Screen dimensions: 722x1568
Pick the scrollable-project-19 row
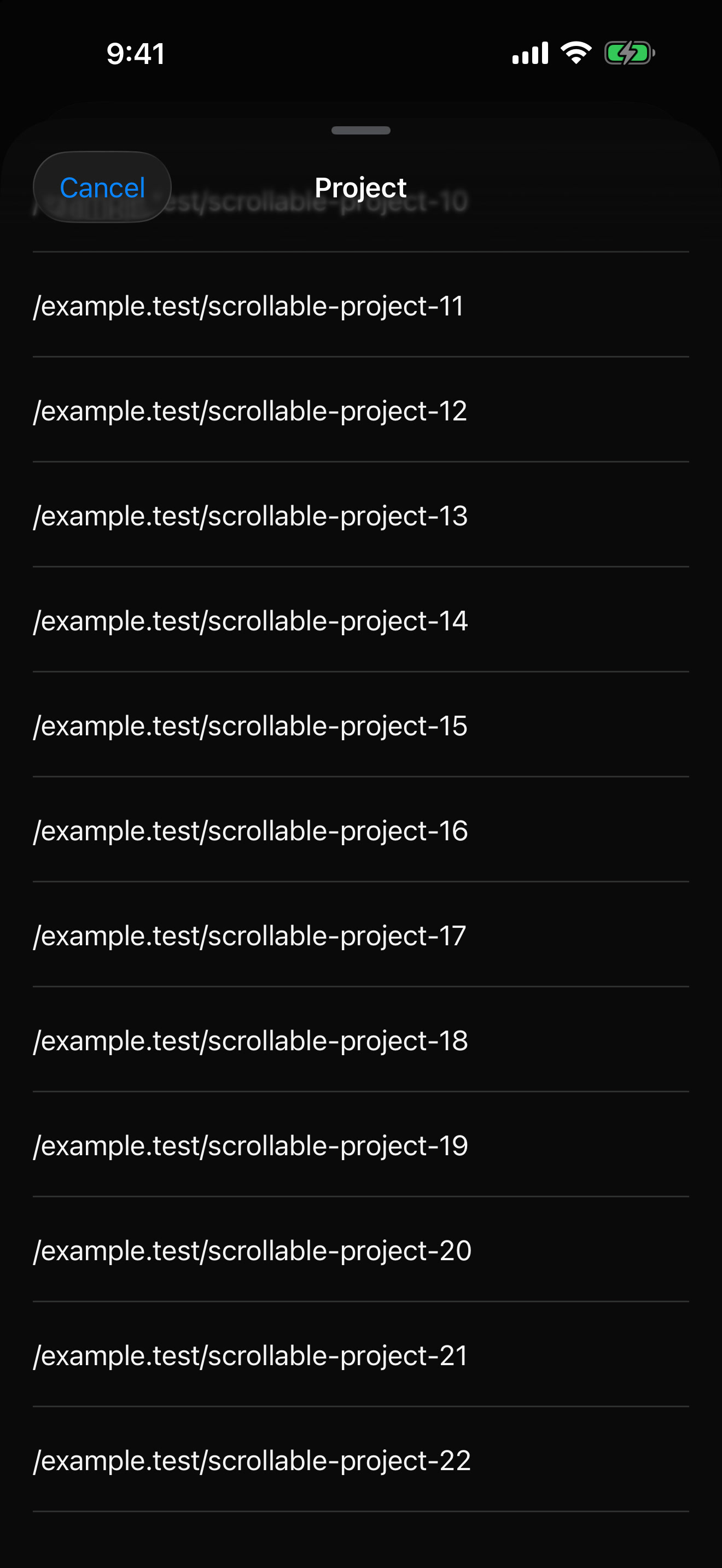point(361,1145)
